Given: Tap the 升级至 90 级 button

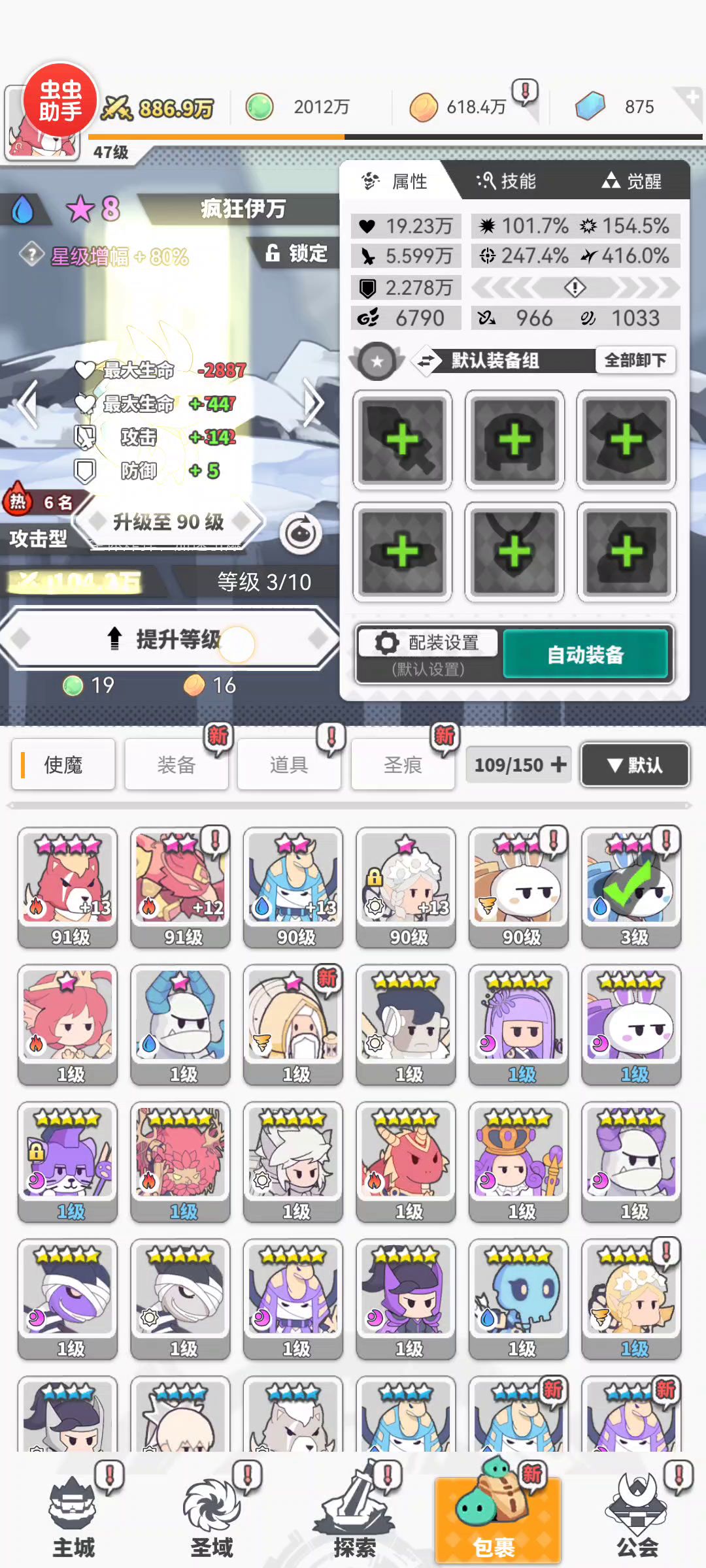Looking at the screenshot, I should [x=169, y=521].
